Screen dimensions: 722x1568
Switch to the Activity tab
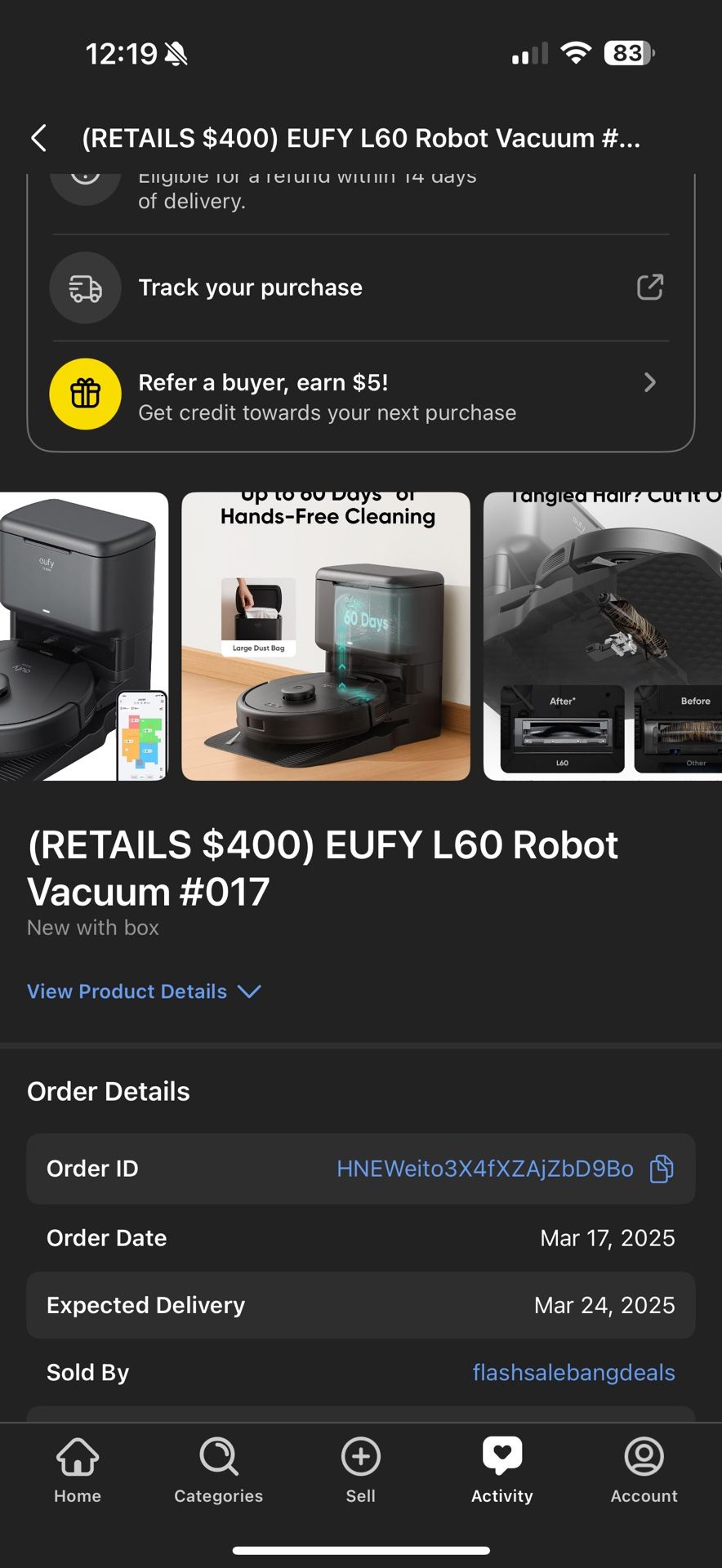click(501, 1470)
